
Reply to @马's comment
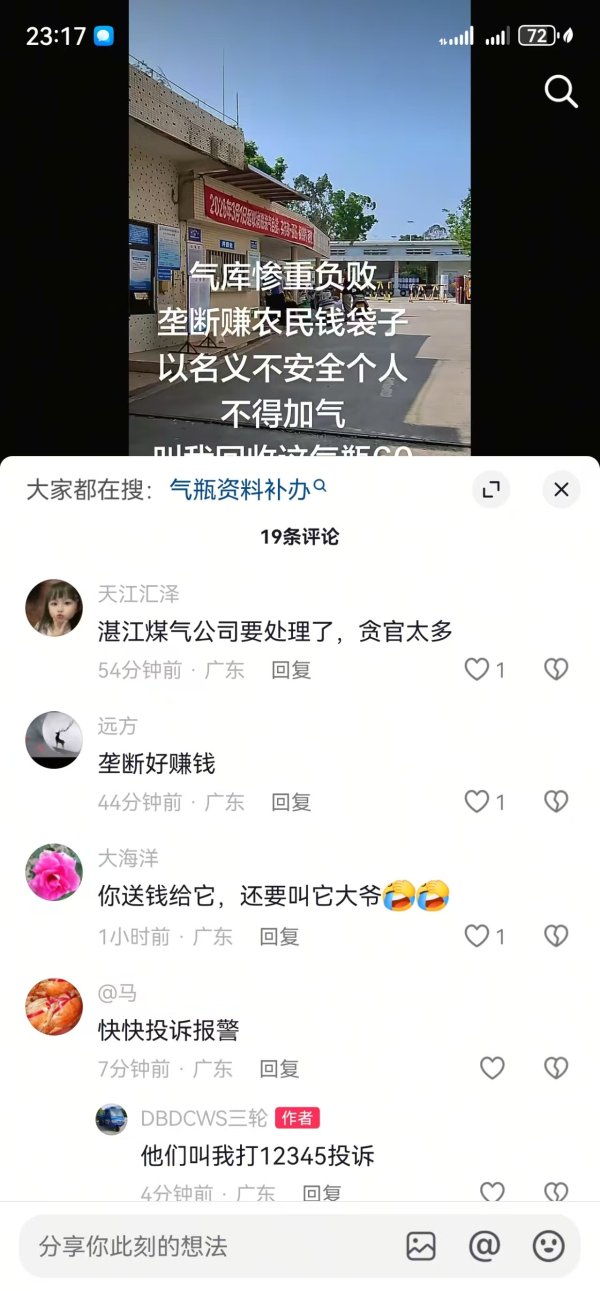click(x=279, y=1069)
